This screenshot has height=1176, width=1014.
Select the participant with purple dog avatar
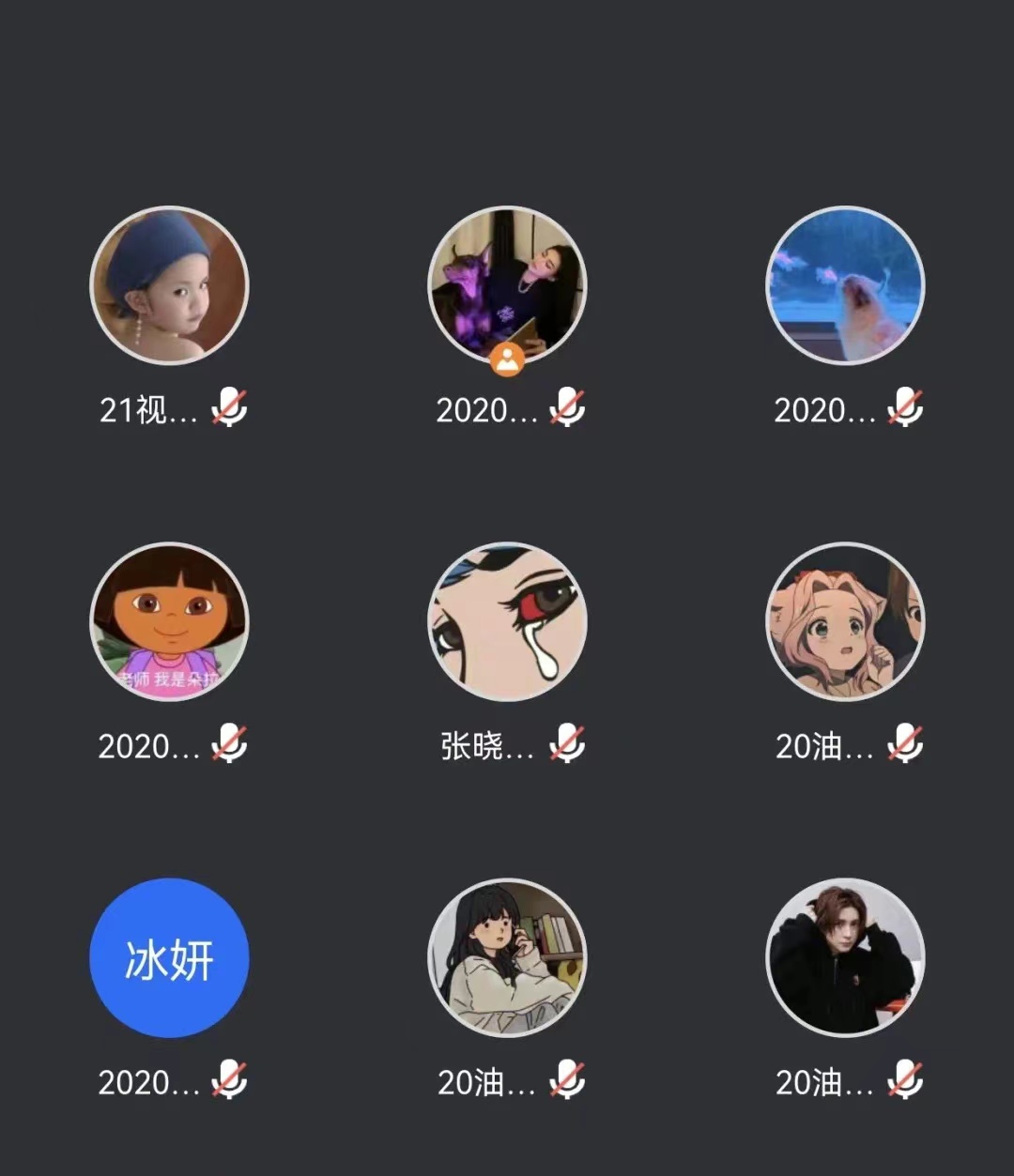click(507, 285)
